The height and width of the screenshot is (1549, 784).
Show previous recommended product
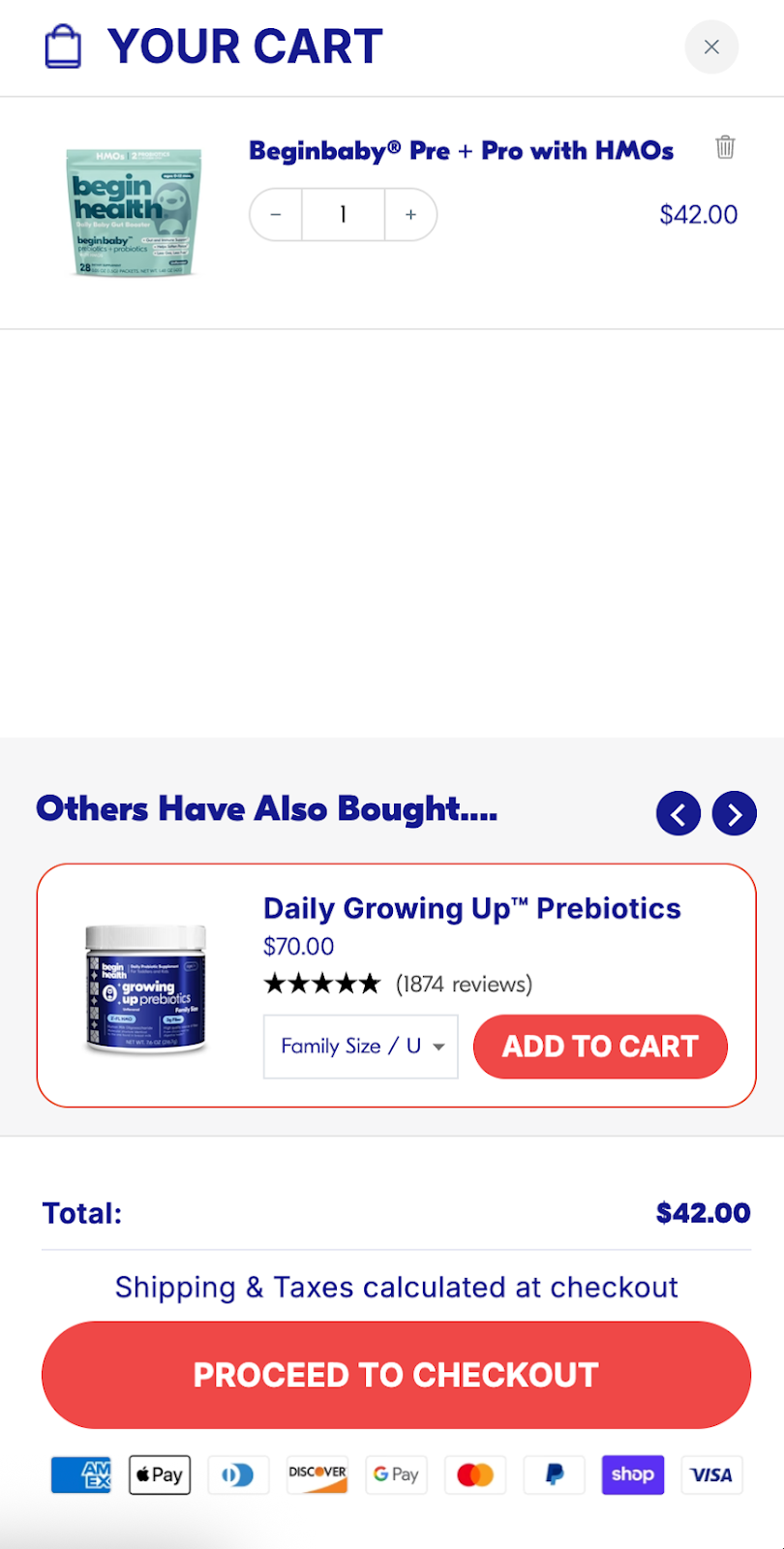(x=678, y=813)
